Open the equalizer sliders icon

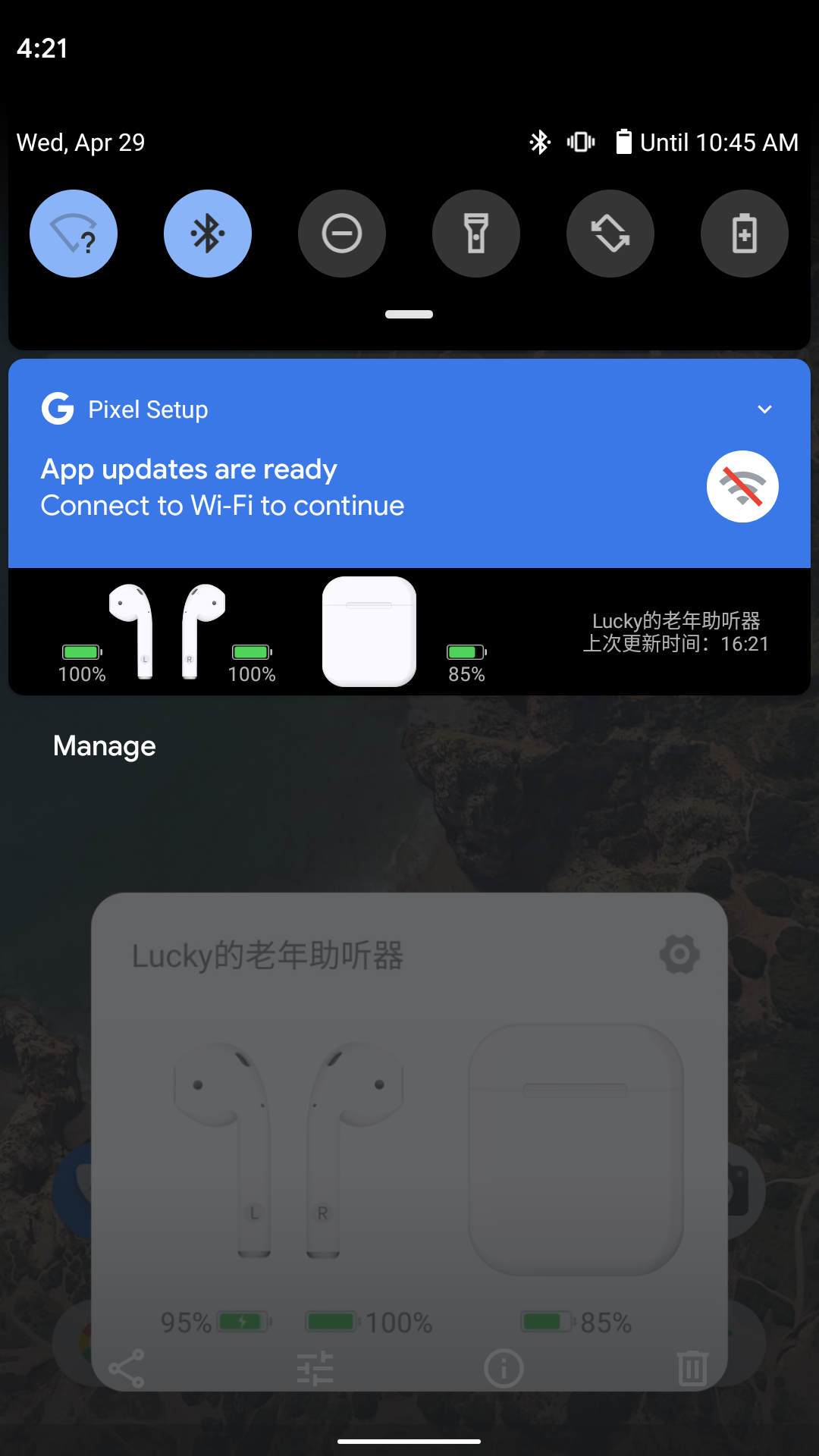pos(315,1369)
